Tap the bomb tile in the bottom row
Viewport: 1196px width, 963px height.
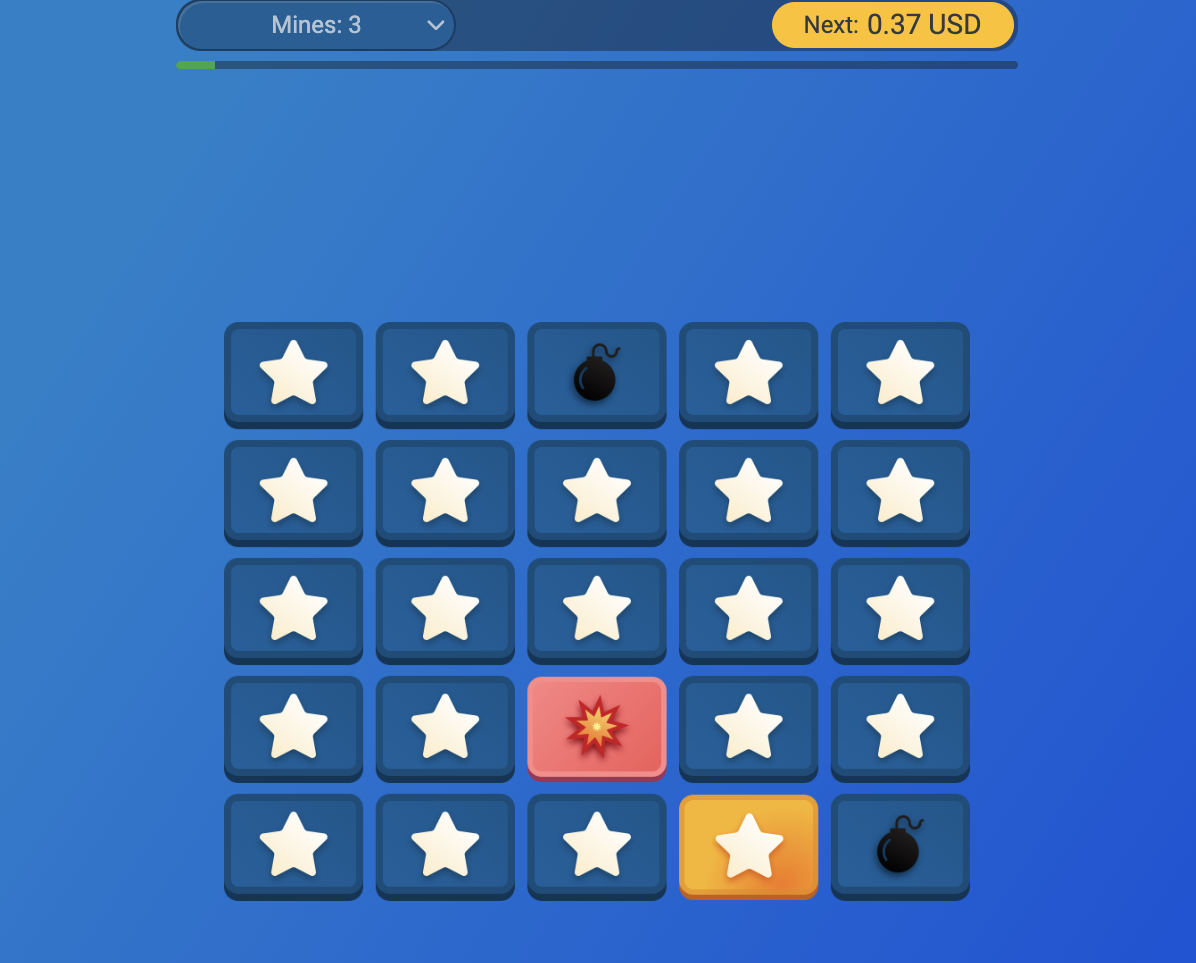900,845
